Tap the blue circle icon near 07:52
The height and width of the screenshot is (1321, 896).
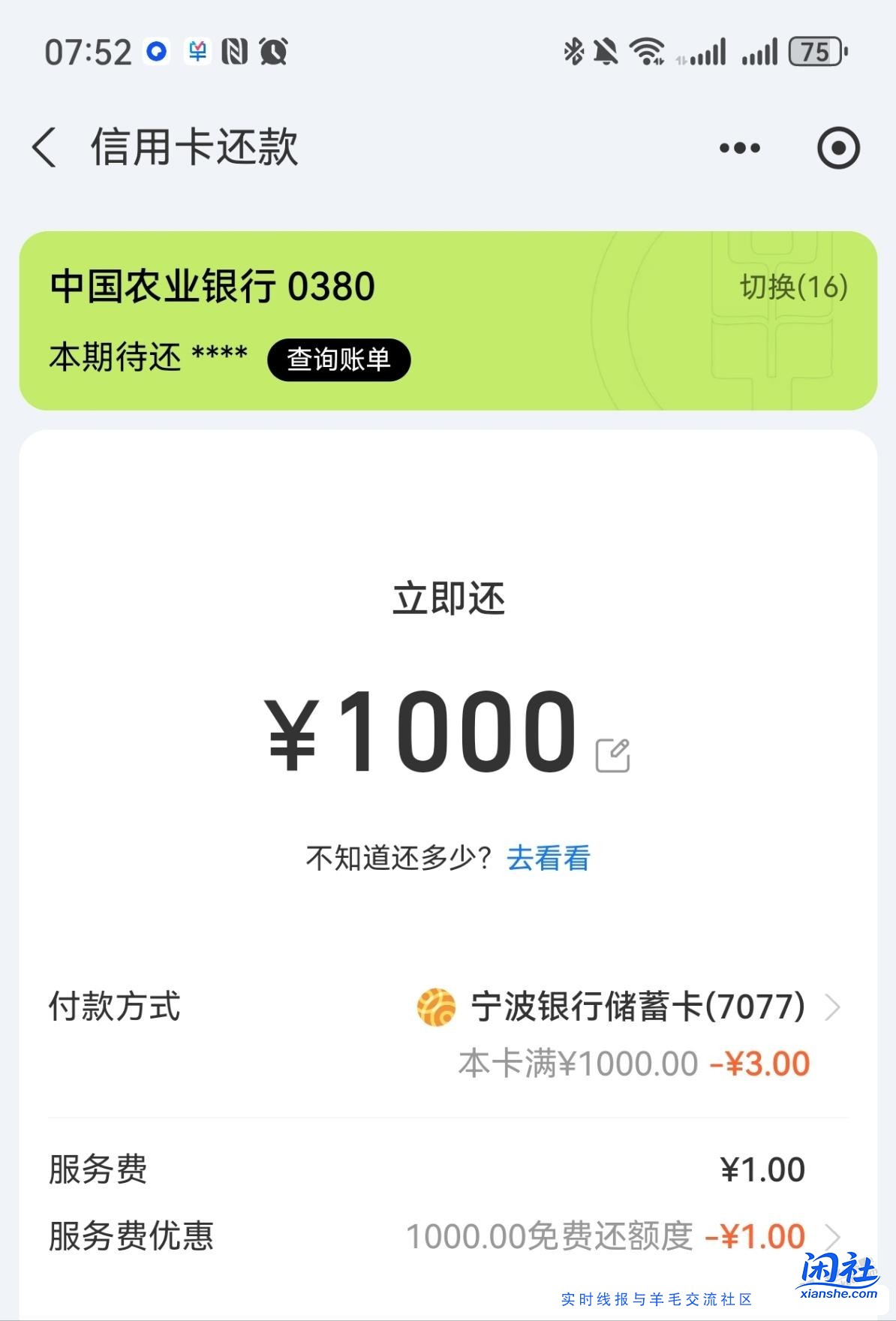point(155,51)
